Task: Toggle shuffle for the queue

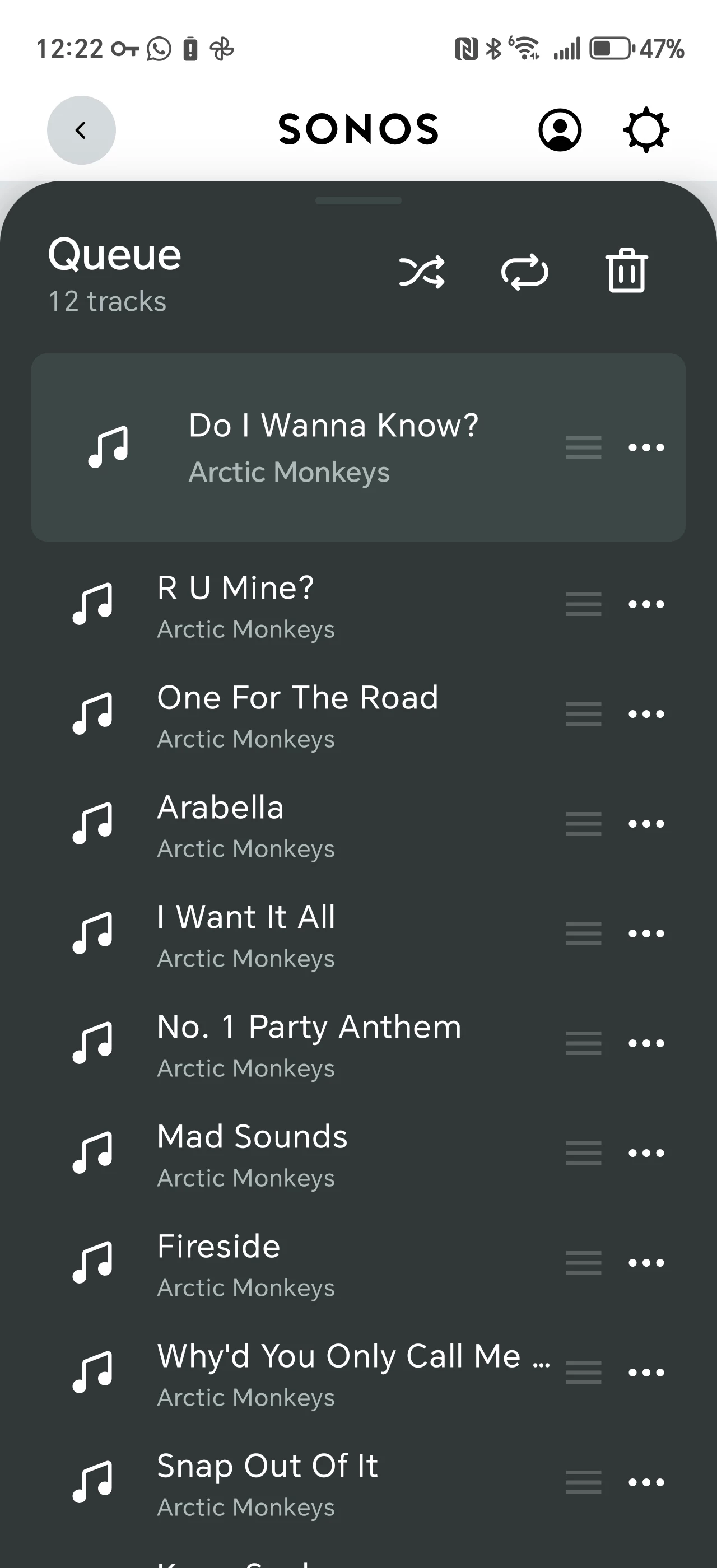Action: coord(422,272)
